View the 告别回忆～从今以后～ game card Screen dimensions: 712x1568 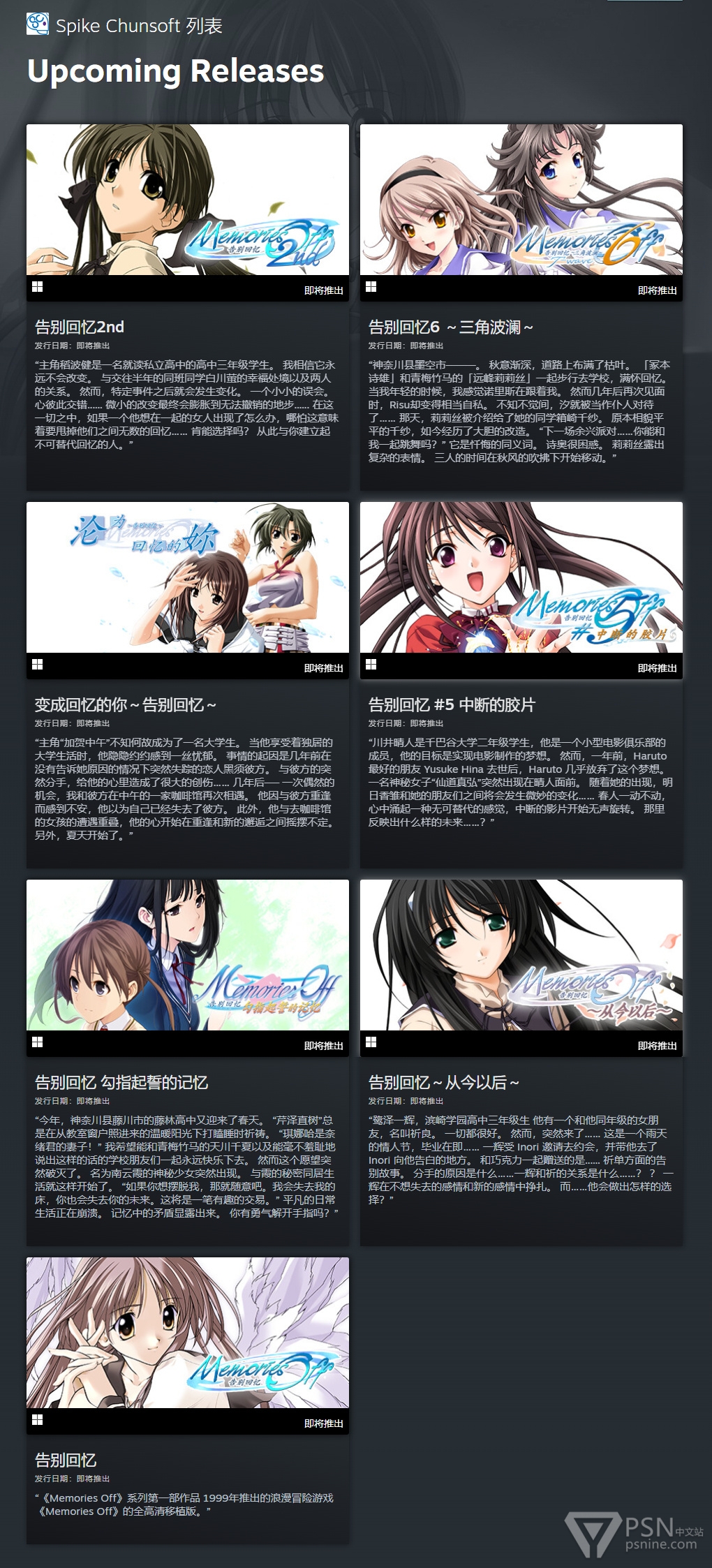click(521, 1063)
